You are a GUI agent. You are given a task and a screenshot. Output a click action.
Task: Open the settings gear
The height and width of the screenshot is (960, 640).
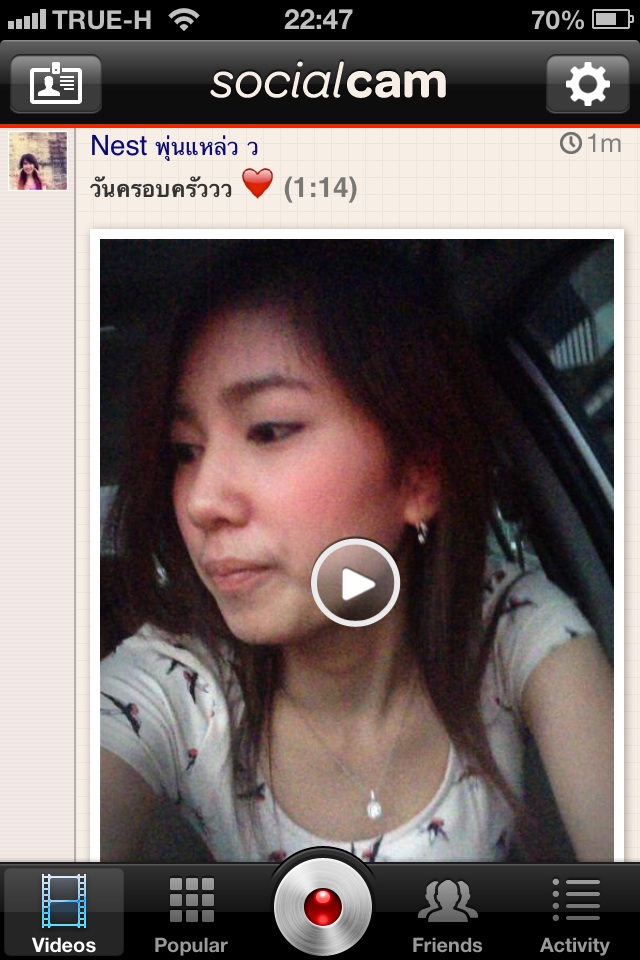587,84
